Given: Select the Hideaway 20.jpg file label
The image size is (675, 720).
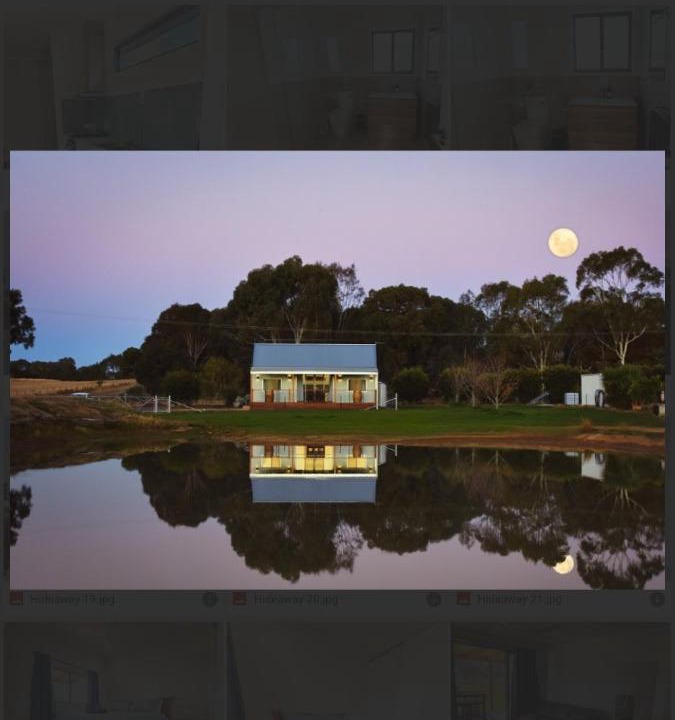Looking at the screenshot, I should click(295, 600).
